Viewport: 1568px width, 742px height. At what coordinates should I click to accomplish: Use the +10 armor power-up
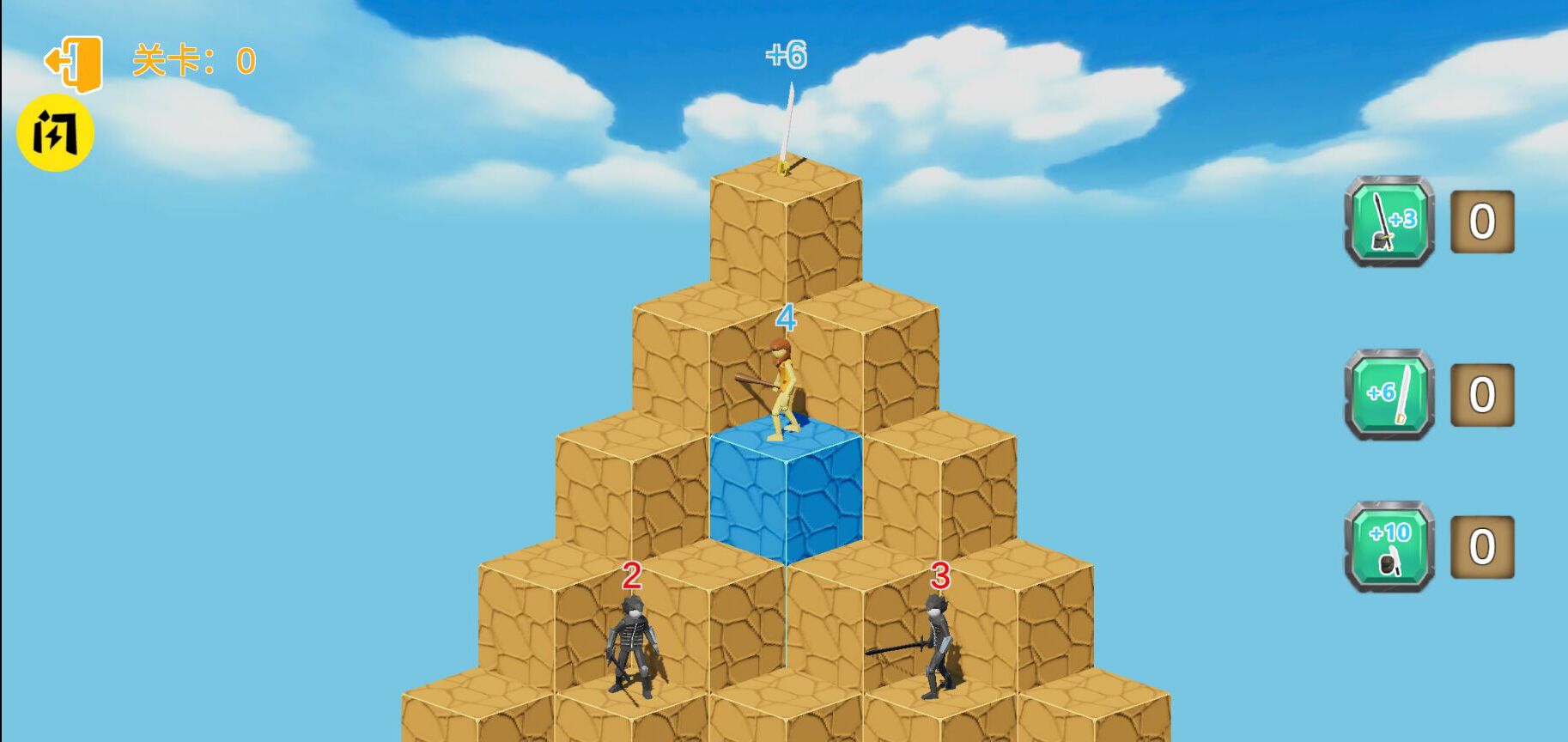point(1389,547)
